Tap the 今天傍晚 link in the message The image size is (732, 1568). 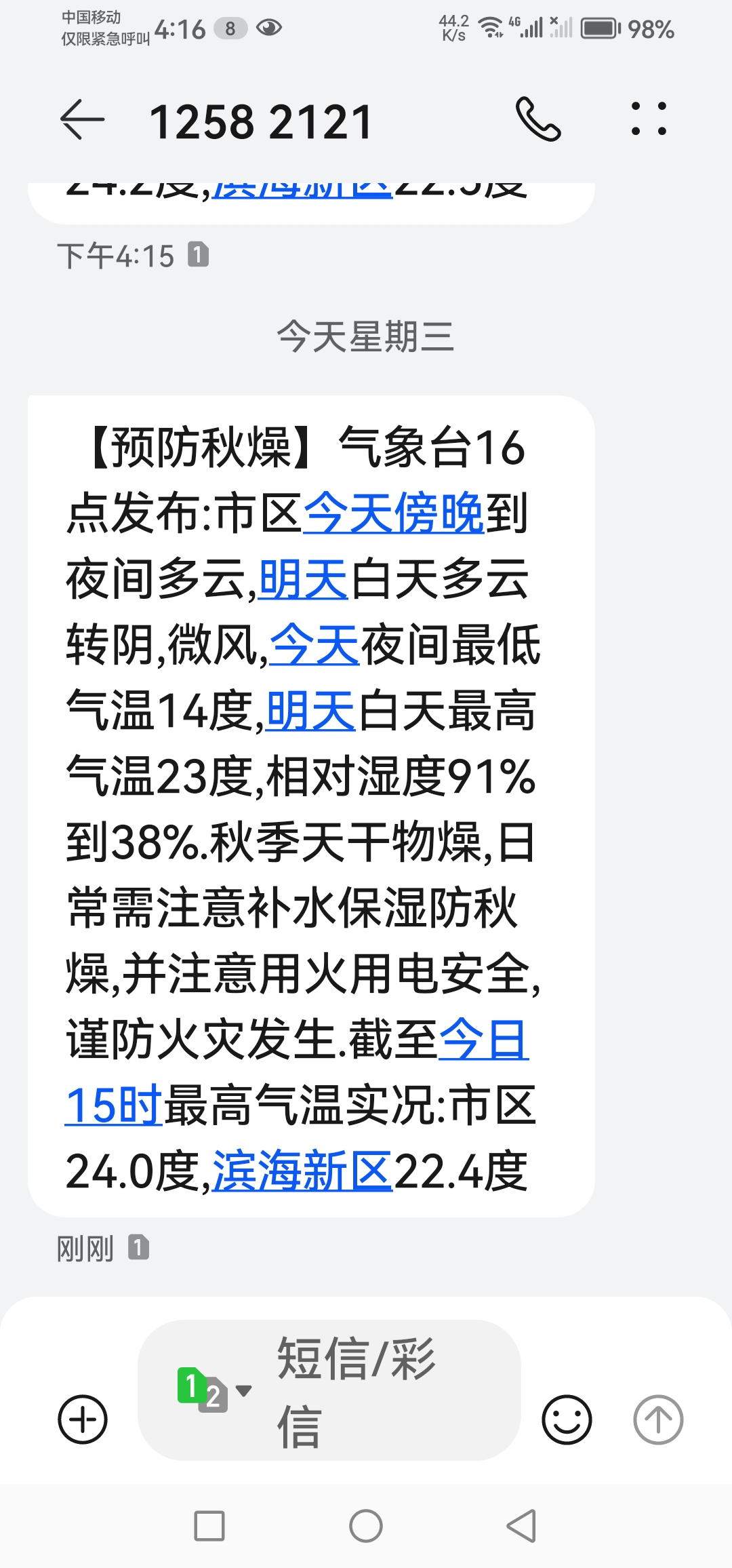tap(393, 513)
